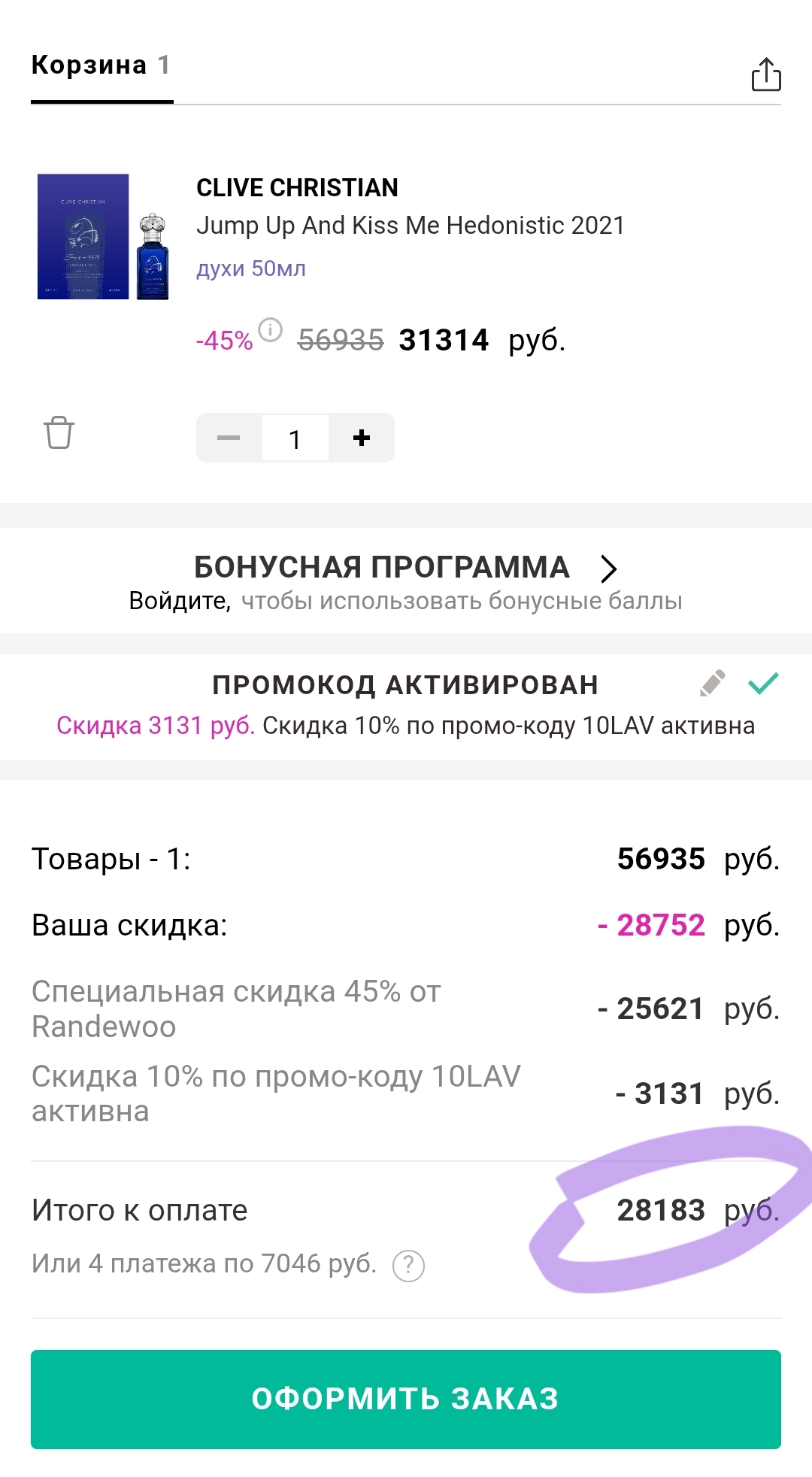812x1477 pixels.
Task: View info about the -45% discount
Action: point(270,329)
